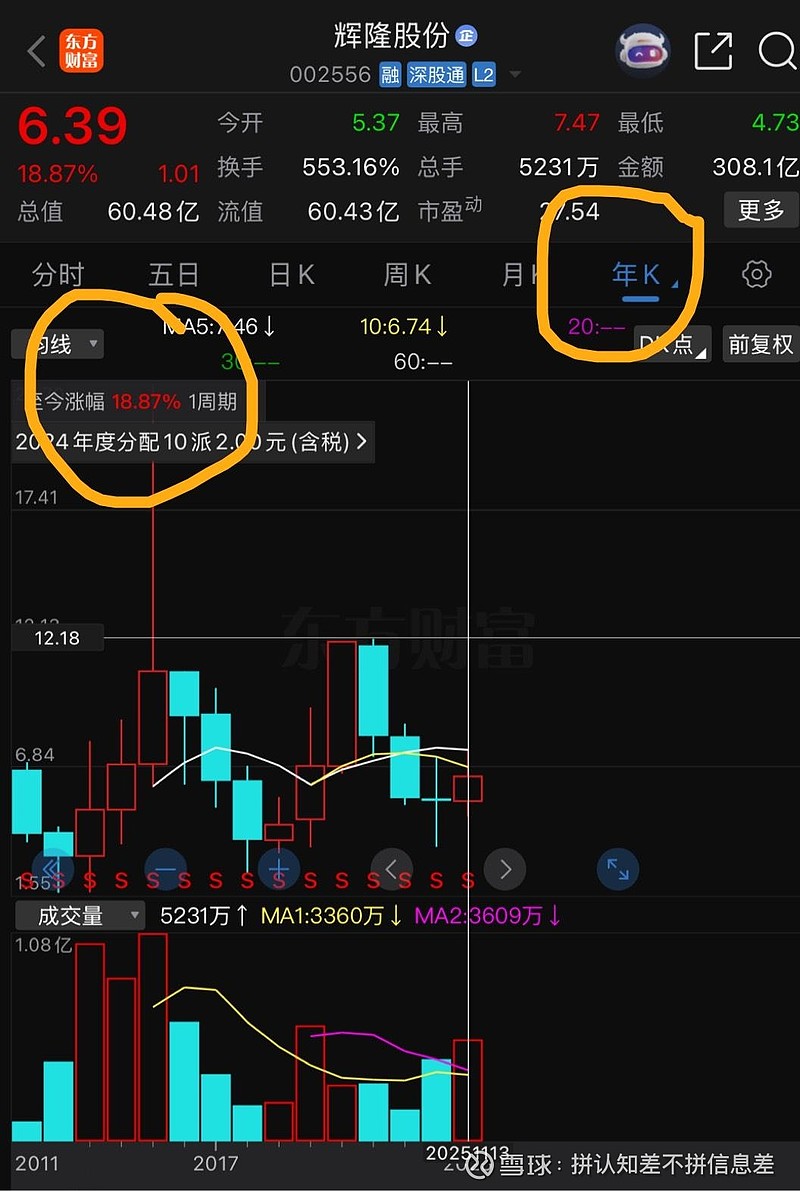Viewport: 800px width, 1191px height.
Task: Collapse the chart with the double-arrow icon
Action: (52, 869)
